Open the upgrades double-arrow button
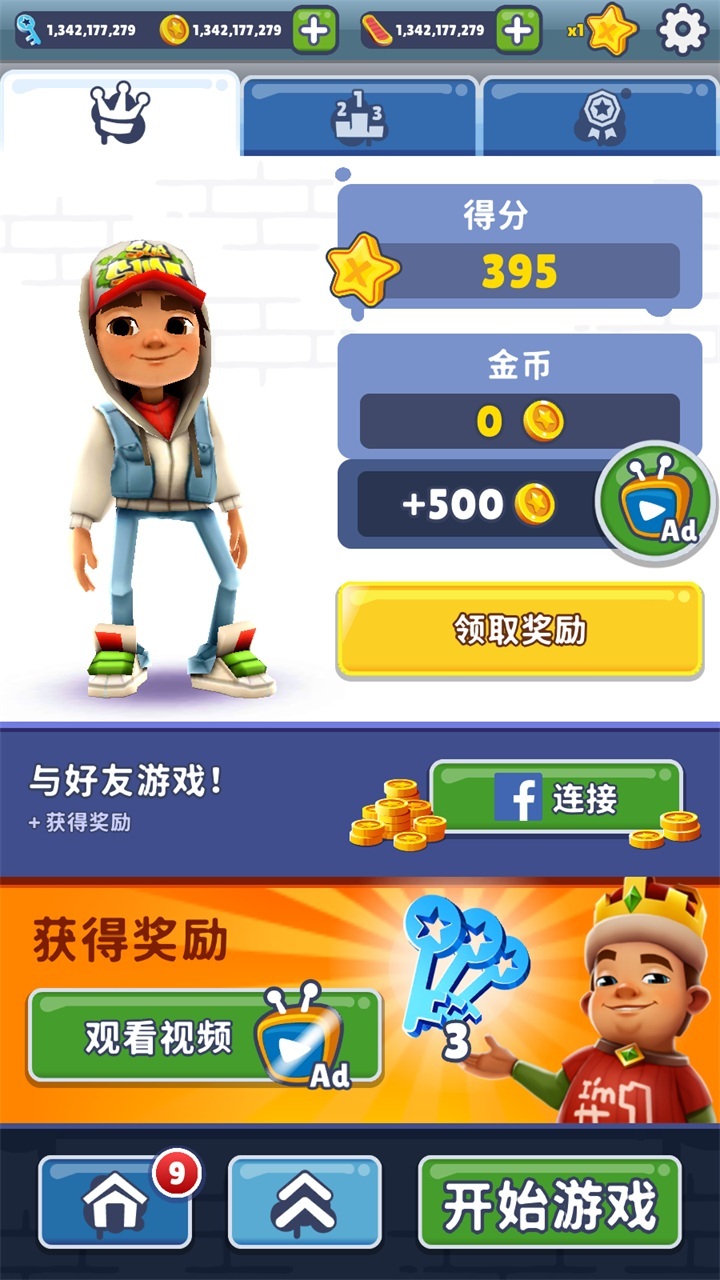Image resolution: width=720 pixels, height=1280 pixels. coord(304,1202)
